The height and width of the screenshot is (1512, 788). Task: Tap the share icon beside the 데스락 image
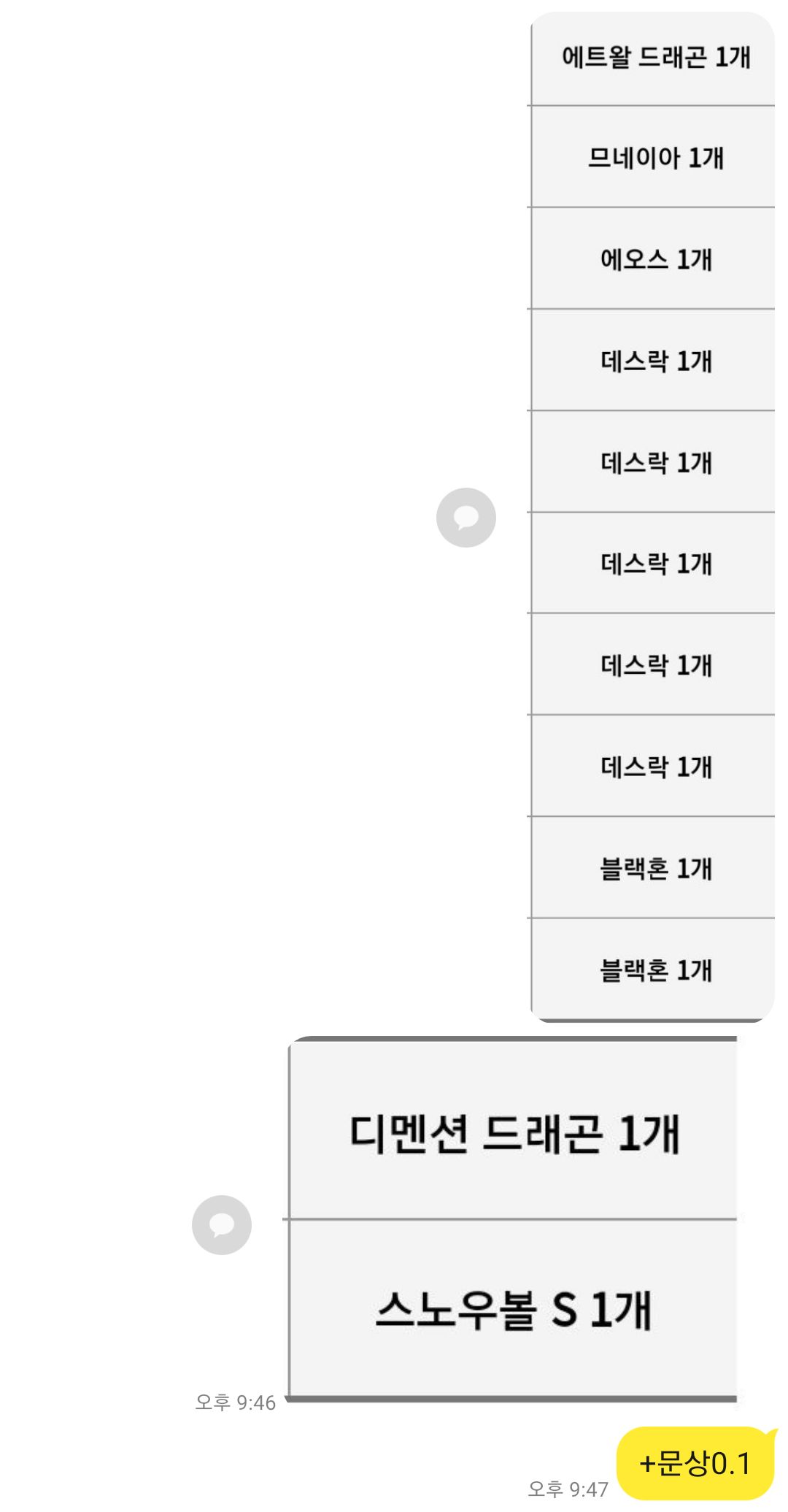pos(466,518)
